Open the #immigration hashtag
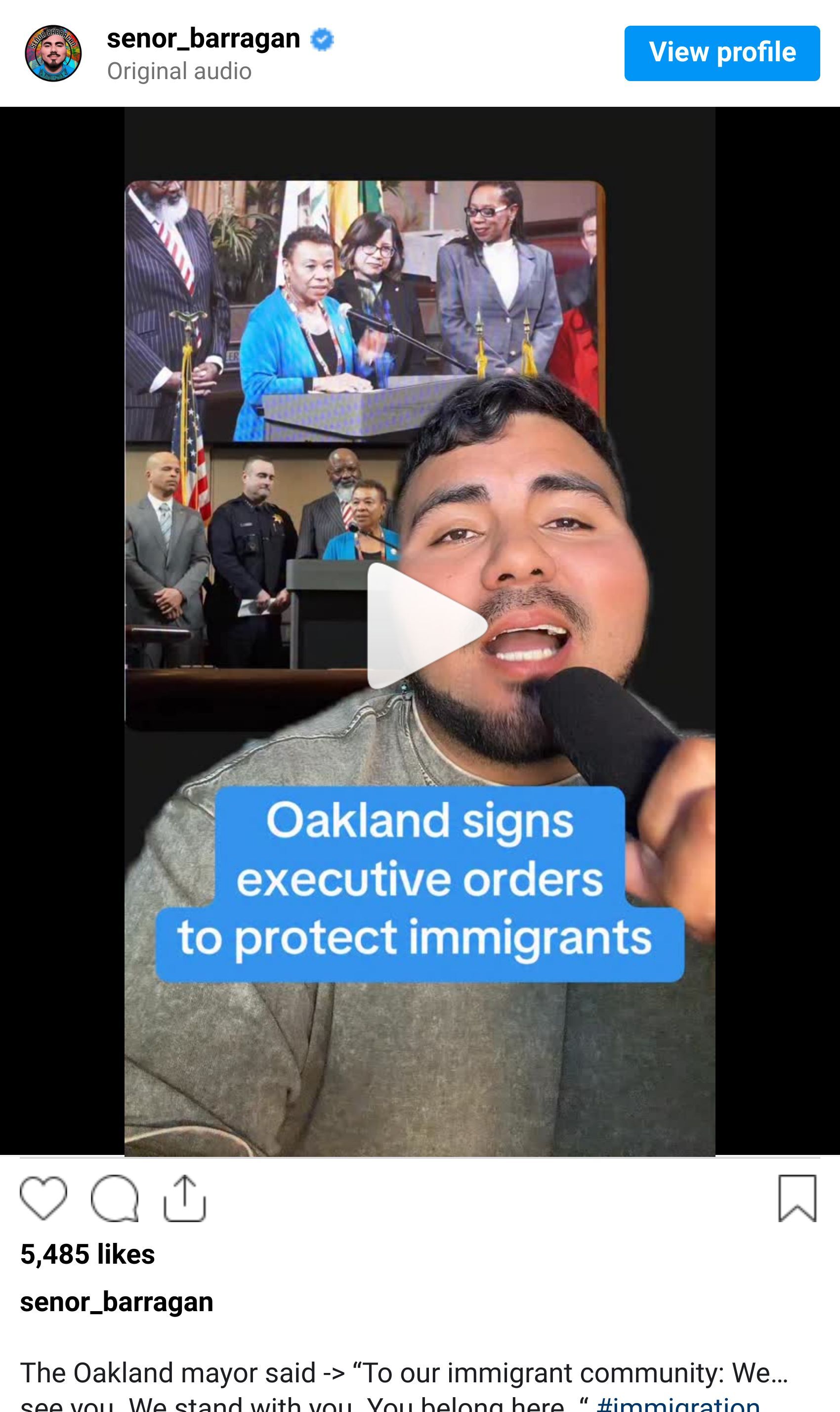 point(677,1404)
